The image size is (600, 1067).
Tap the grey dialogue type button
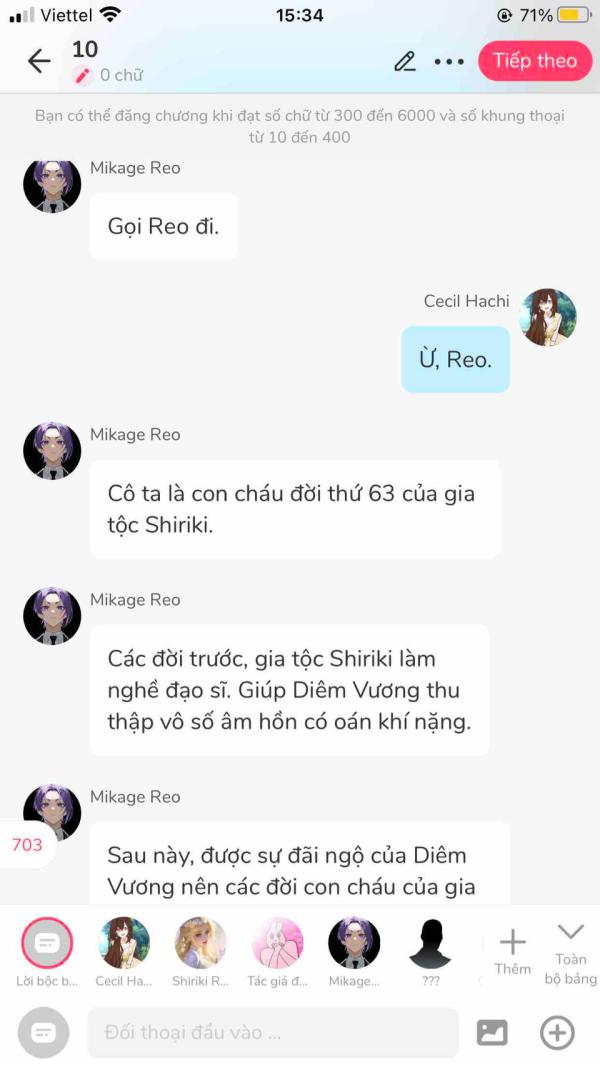click(x=44, y=1033)
